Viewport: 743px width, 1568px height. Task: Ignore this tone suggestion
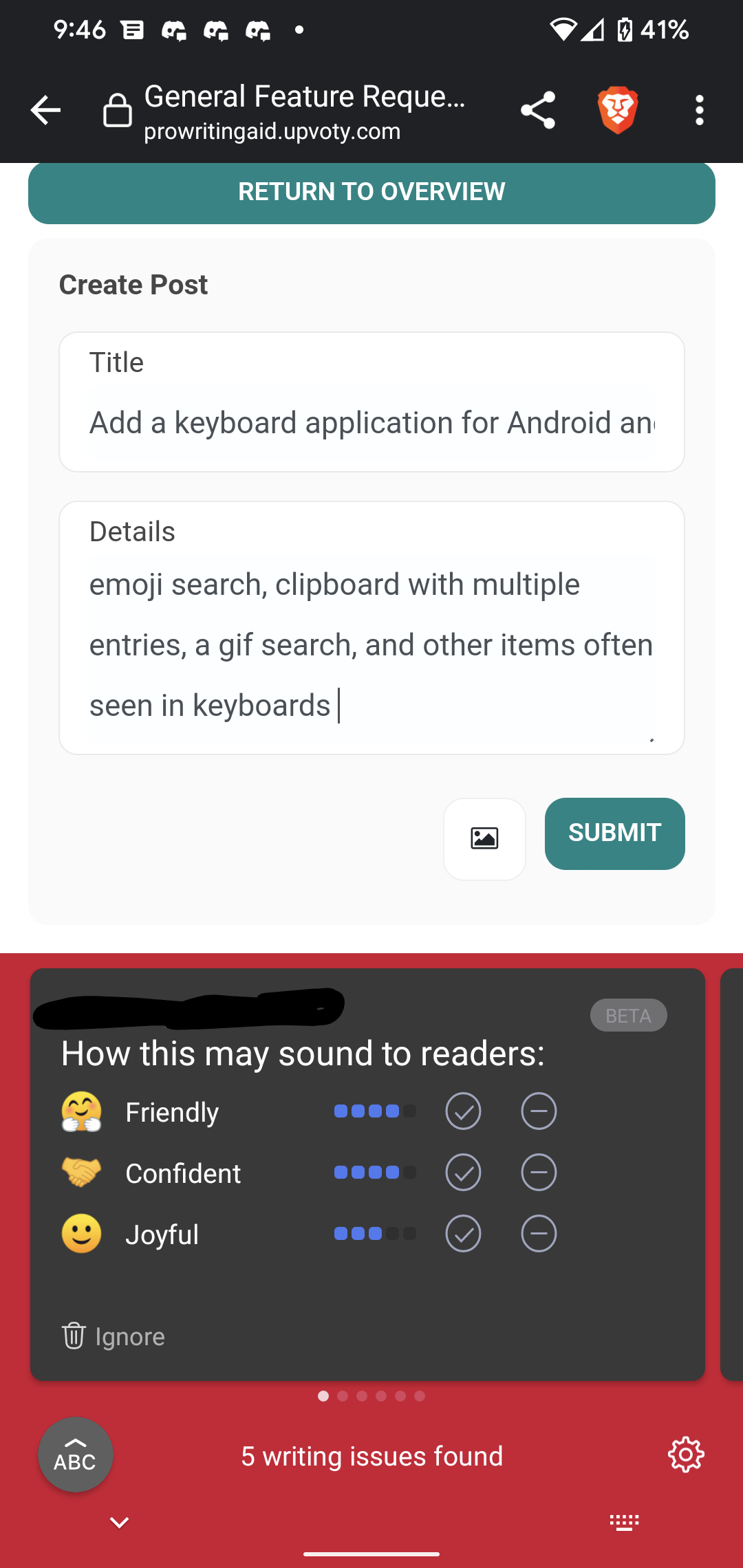tap(114, 1336)
